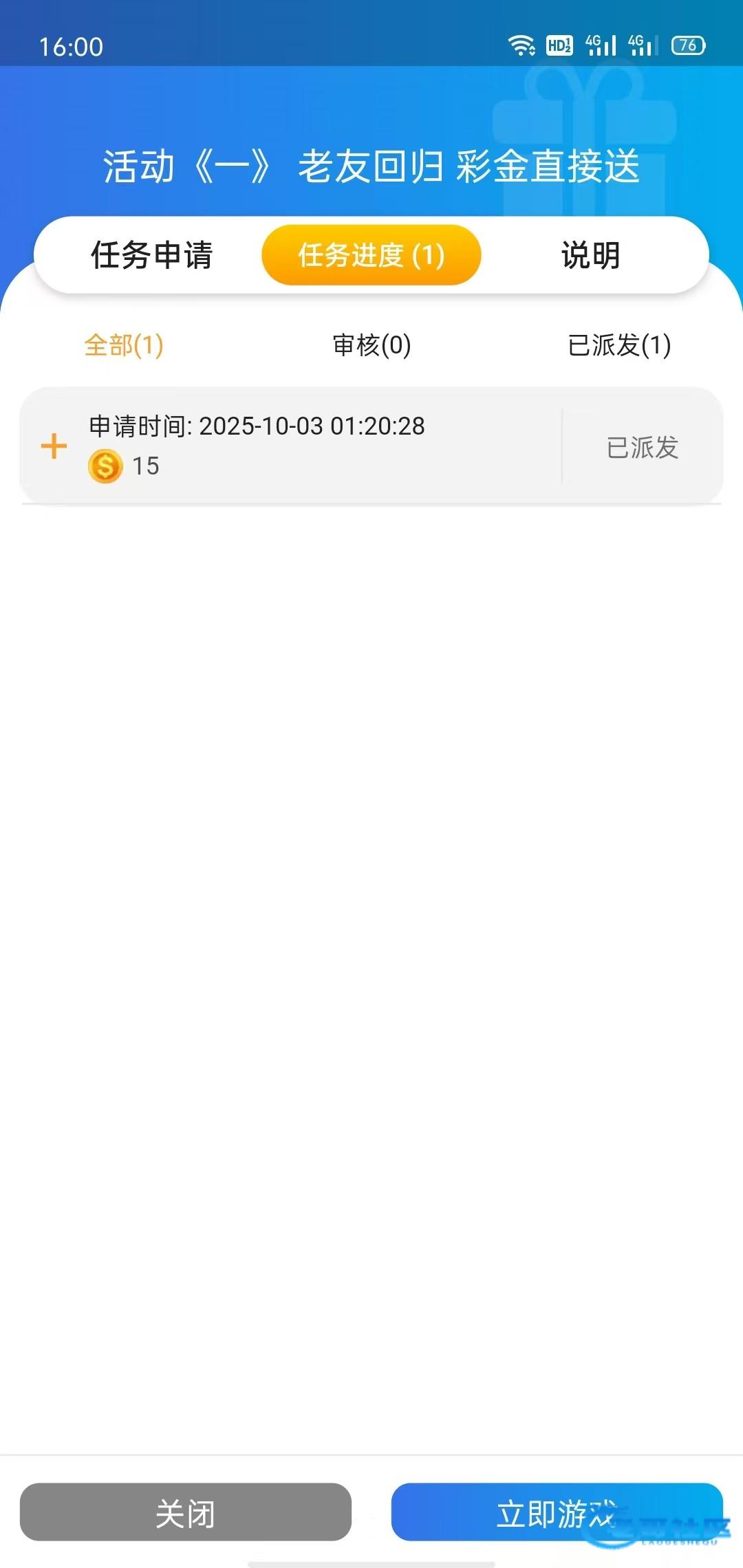Filter tasks by 已派发(1)
The height and width of the screenshot is (1568, 743).
pos(619,345)
